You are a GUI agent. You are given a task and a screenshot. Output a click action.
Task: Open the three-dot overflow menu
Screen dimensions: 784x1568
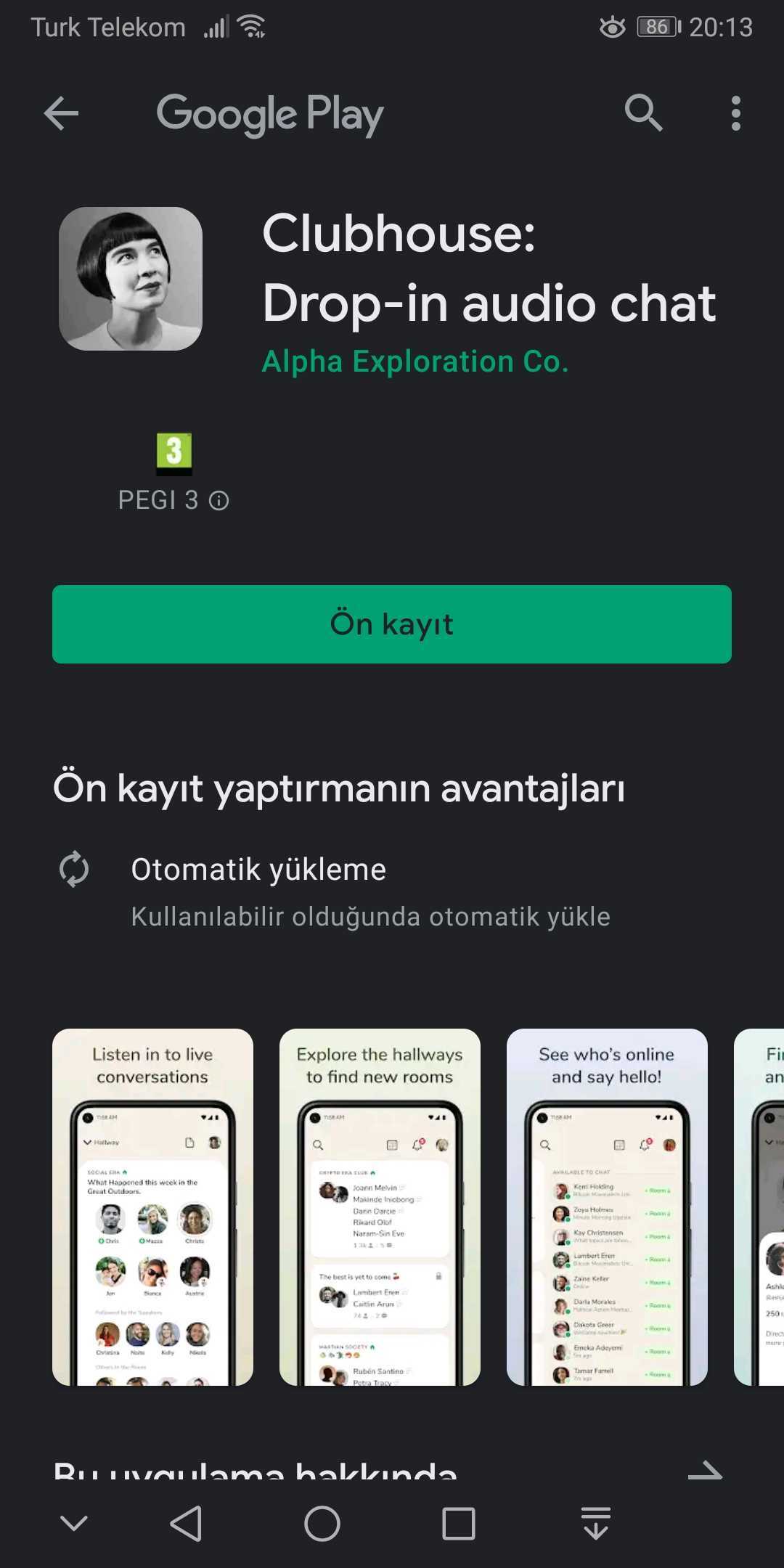pos(736,113)
